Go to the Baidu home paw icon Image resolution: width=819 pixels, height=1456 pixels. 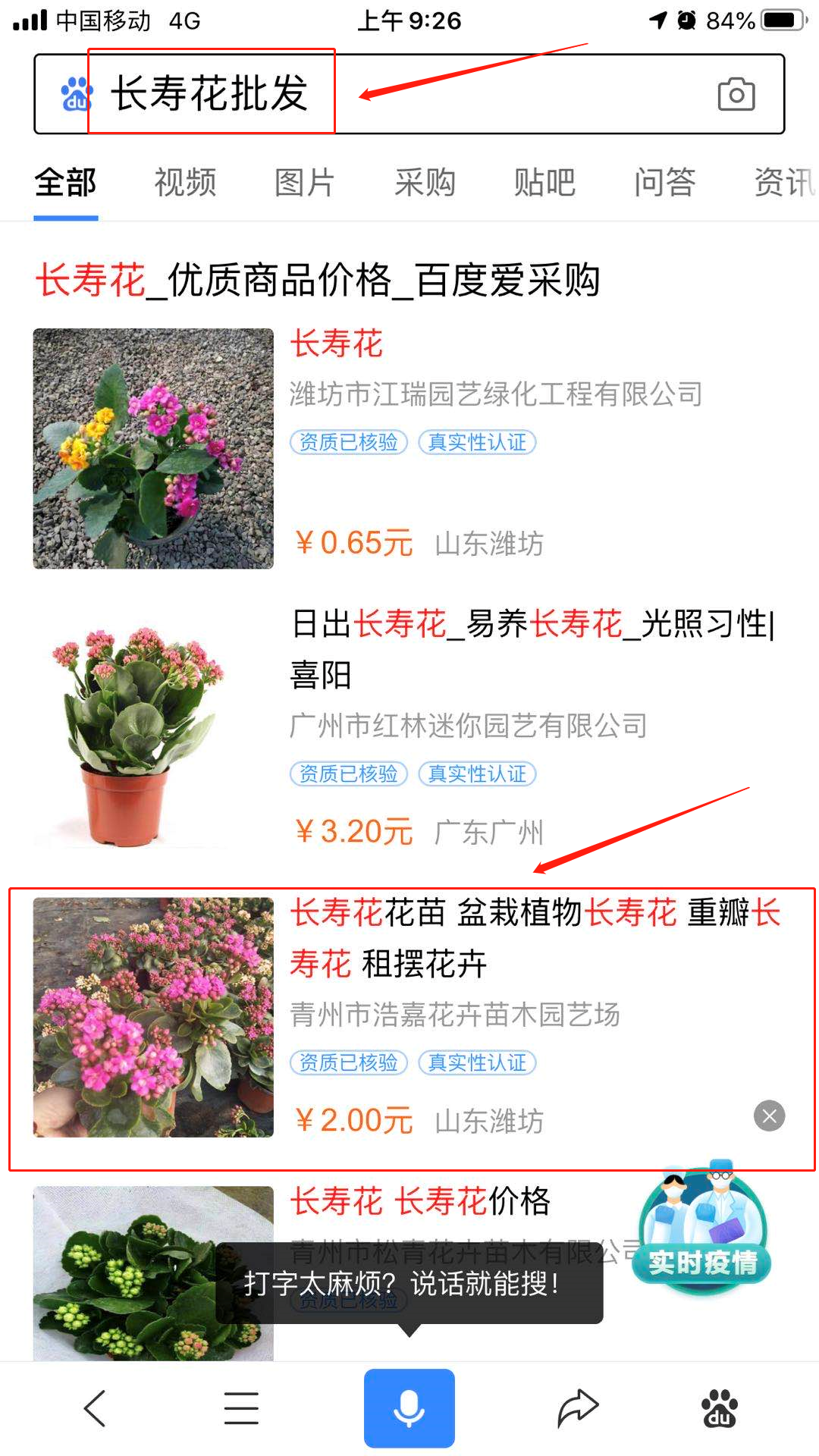coord(719,1408)
